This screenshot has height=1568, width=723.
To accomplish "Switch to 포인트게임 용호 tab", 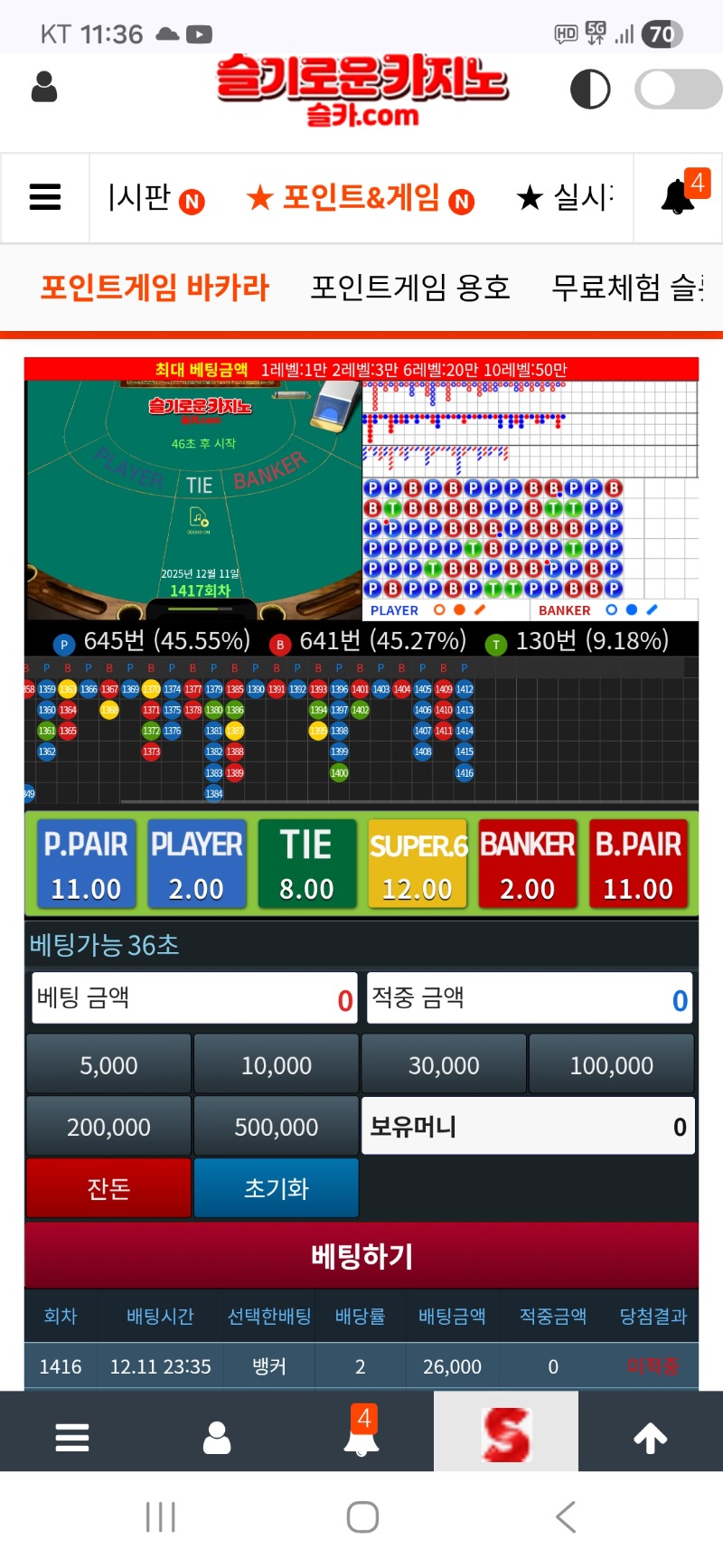I will coord(410,288).
